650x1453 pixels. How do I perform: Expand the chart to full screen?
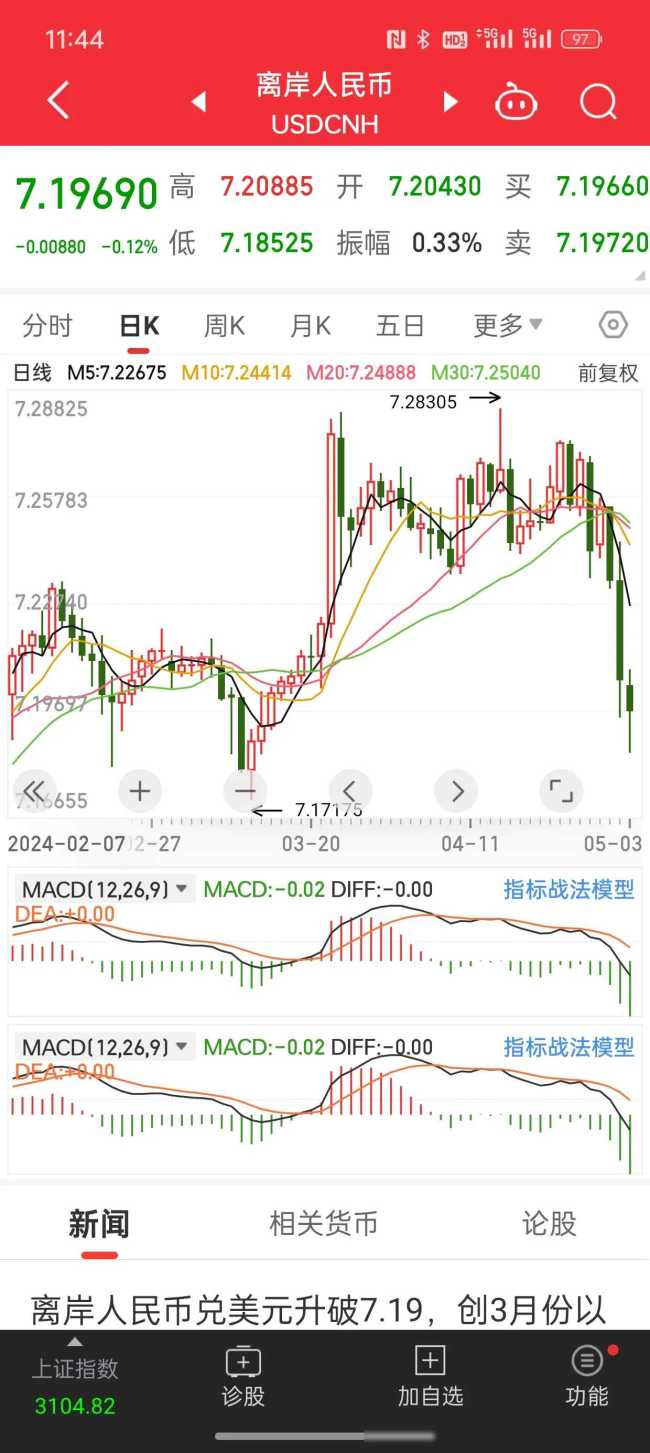(x=561, y=792)
